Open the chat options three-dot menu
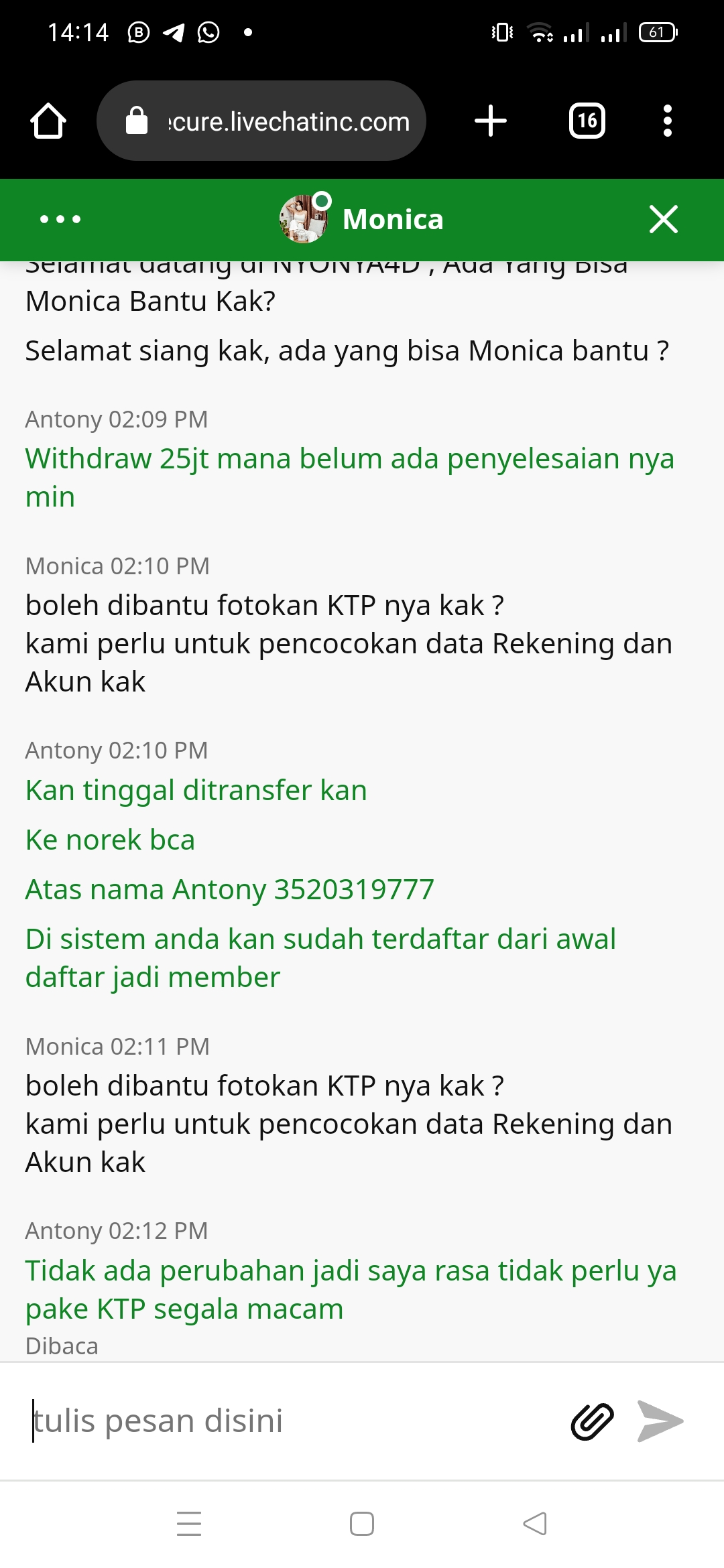Viewport: 724px width, 1568px height. click(x=60, y=219)
